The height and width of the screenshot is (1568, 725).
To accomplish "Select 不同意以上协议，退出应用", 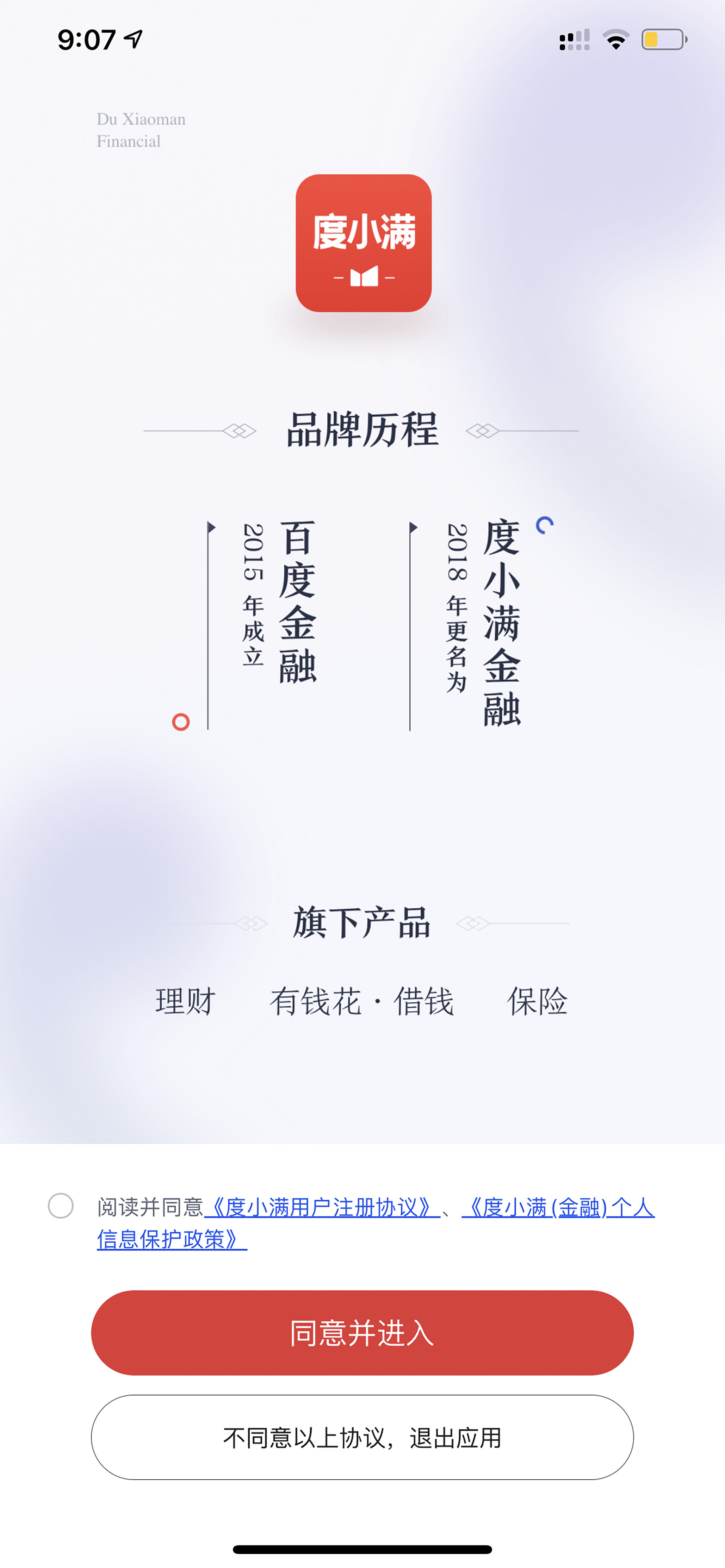I will coord(362,1437).
